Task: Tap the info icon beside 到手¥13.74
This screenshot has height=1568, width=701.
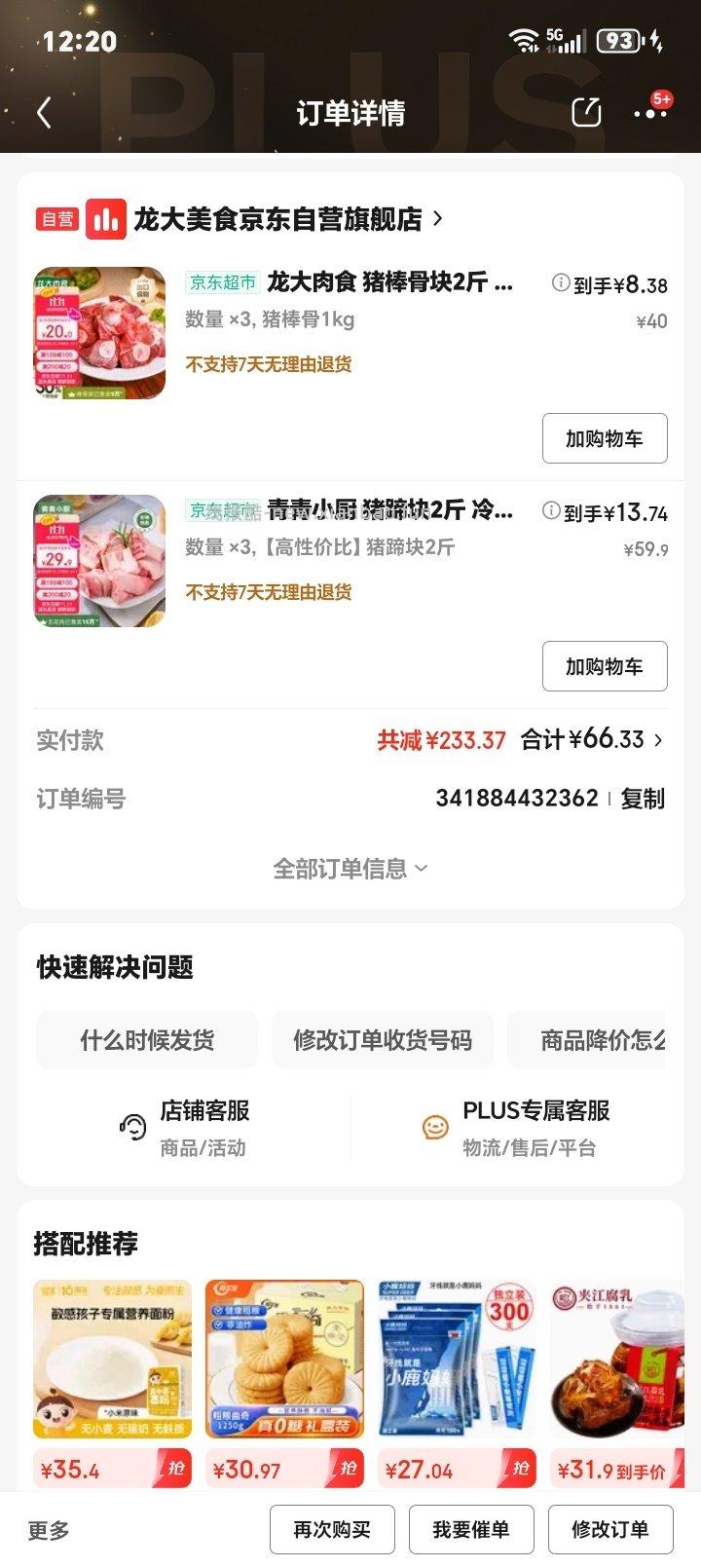Action: coord(550,508)
